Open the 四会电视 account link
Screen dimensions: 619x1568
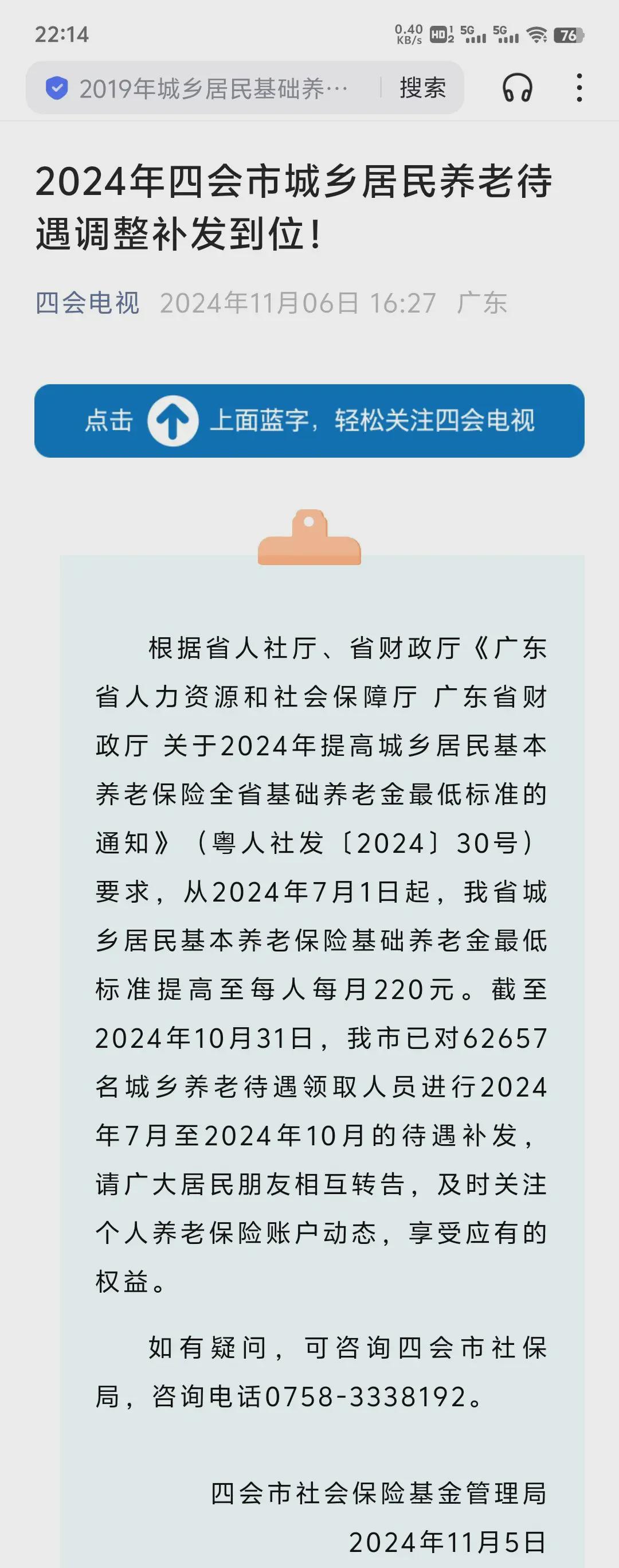[x=88, y=302]
